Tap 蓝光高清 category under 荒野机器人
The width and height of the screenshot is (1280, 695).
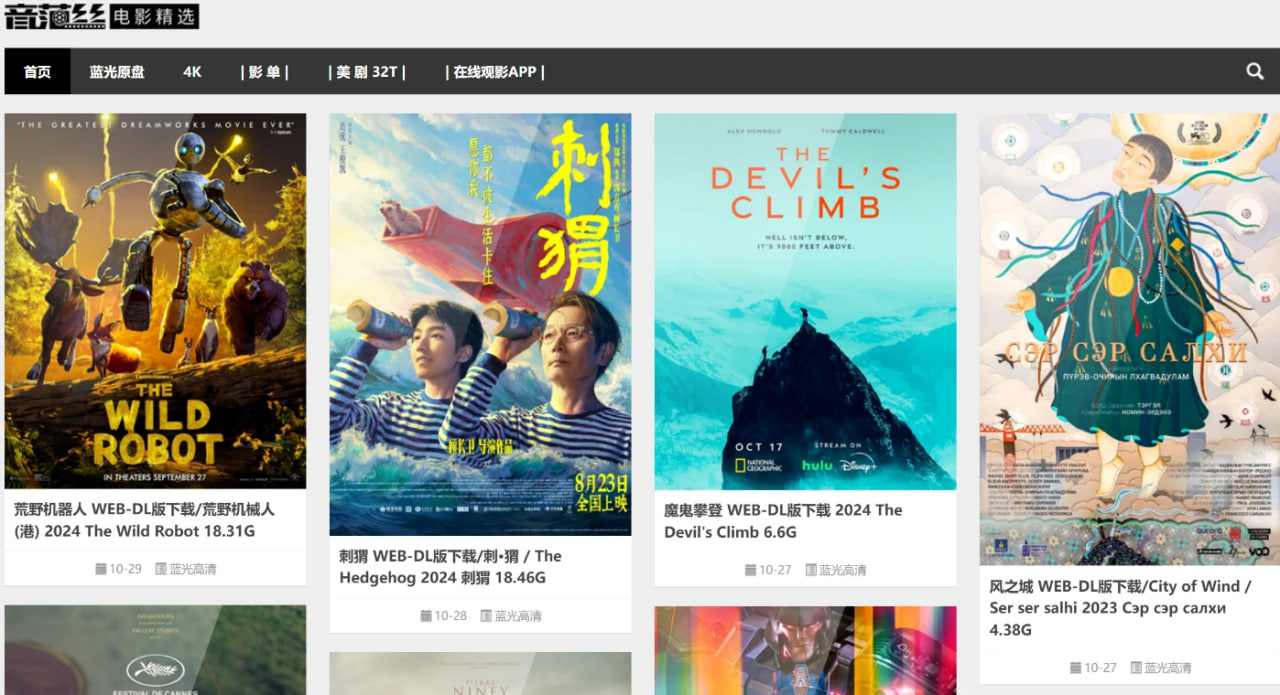[192, 569]
